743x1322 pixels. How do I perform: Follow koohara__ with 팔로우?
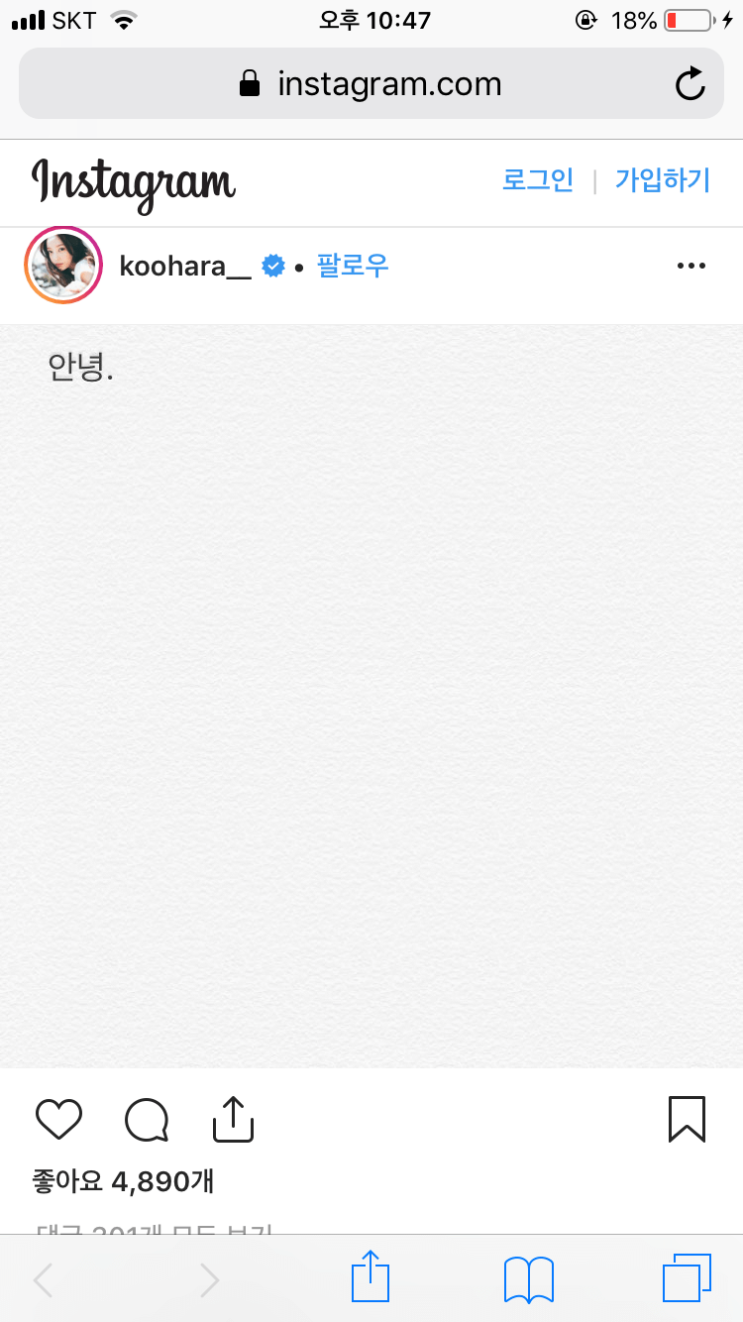353,266
